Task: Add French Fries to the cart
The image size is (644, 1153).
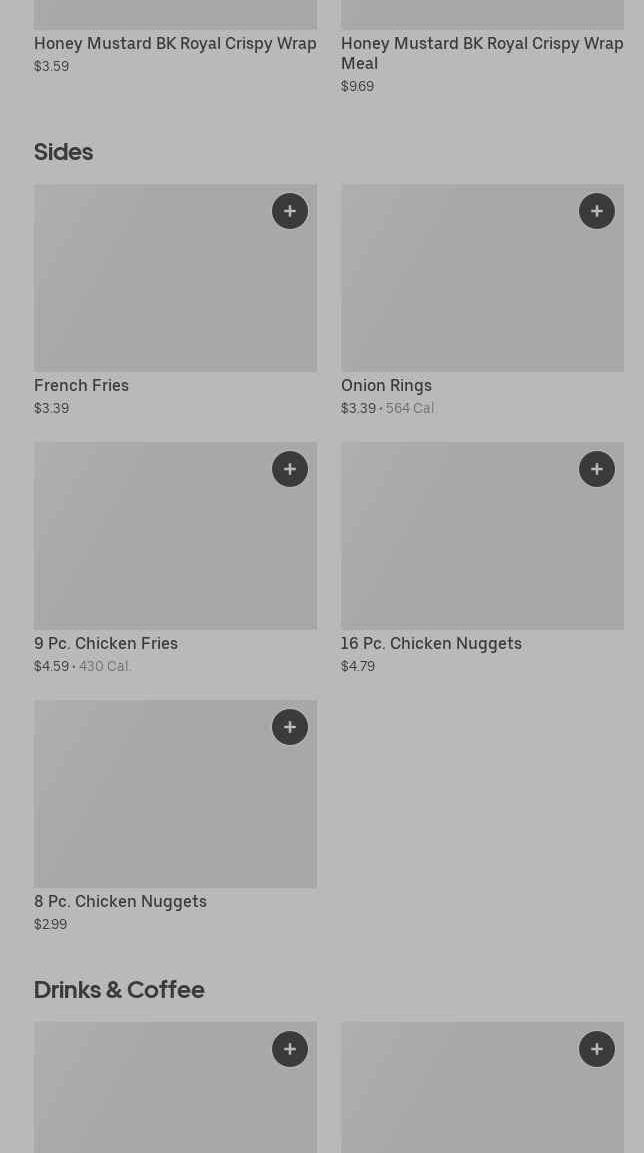Action: click(x=290, y=211)
